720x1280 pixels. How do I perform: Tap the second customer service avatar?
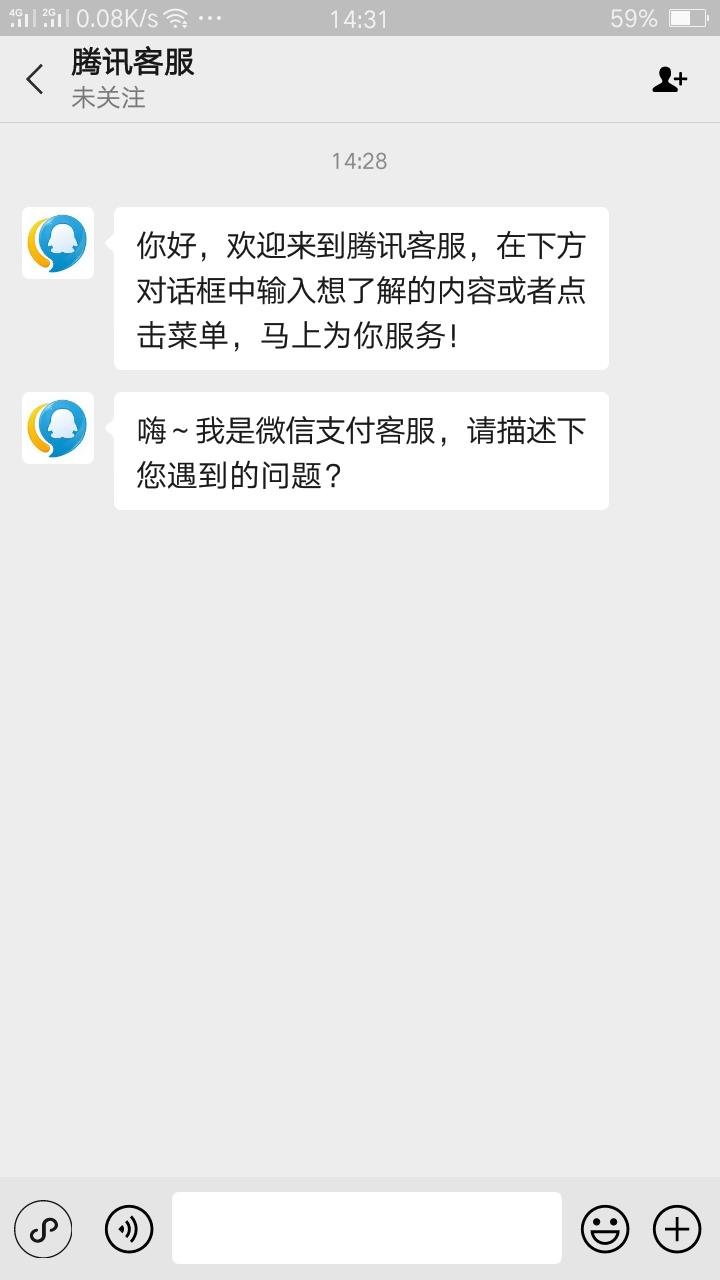tap(57, 428)
